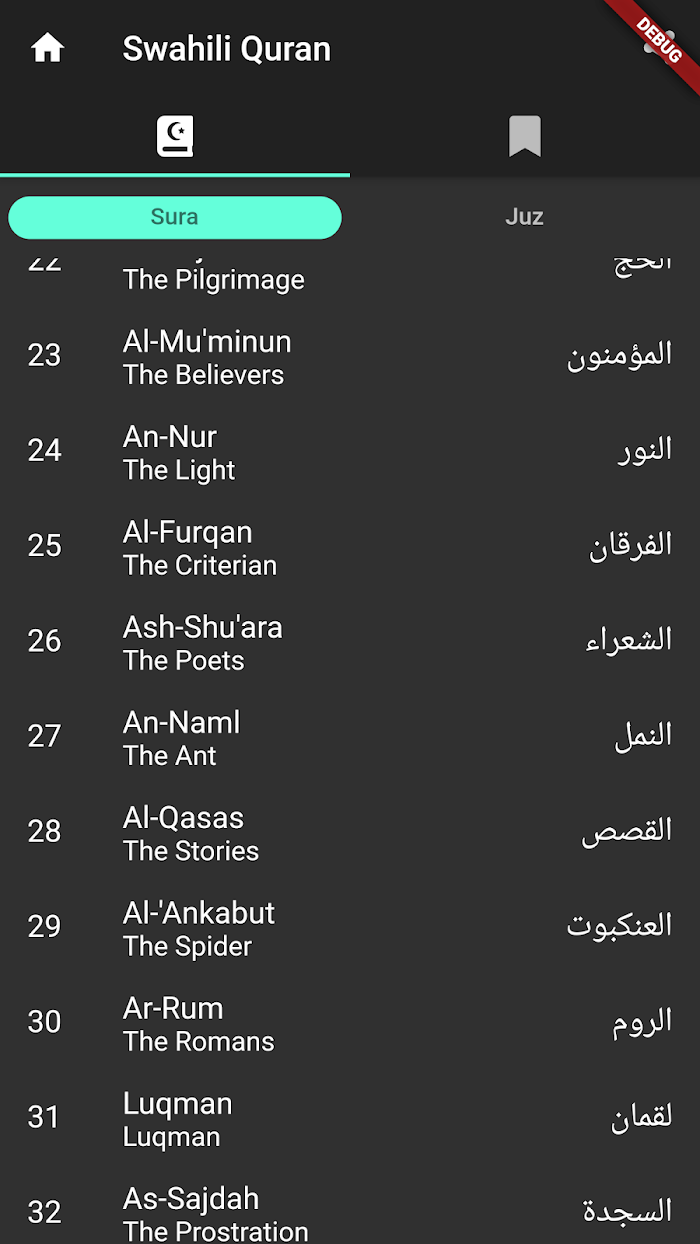The height and width of the screenshot is (1244, 700).
Task: Open sura 26 Ash-Shu'ara
Action: pos(350,642)
